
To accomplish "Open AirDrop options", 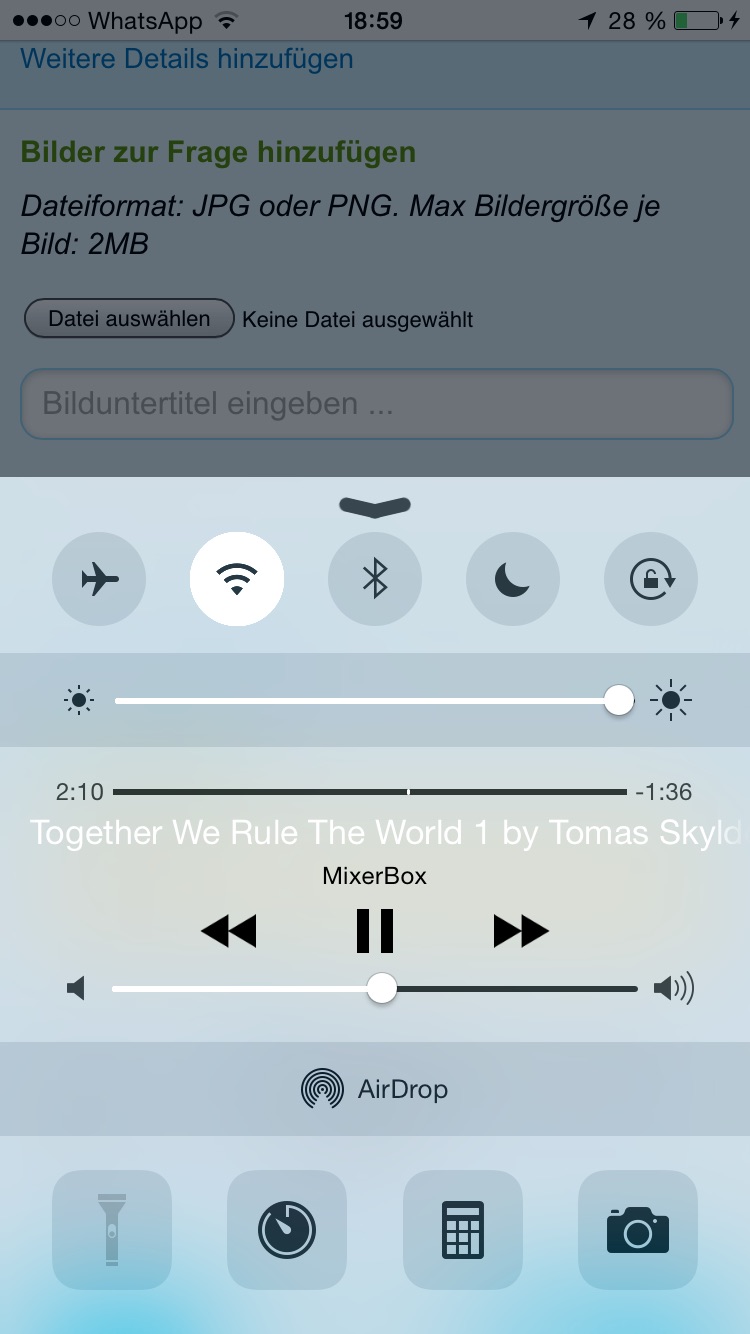I will [x=375, y=1089].
